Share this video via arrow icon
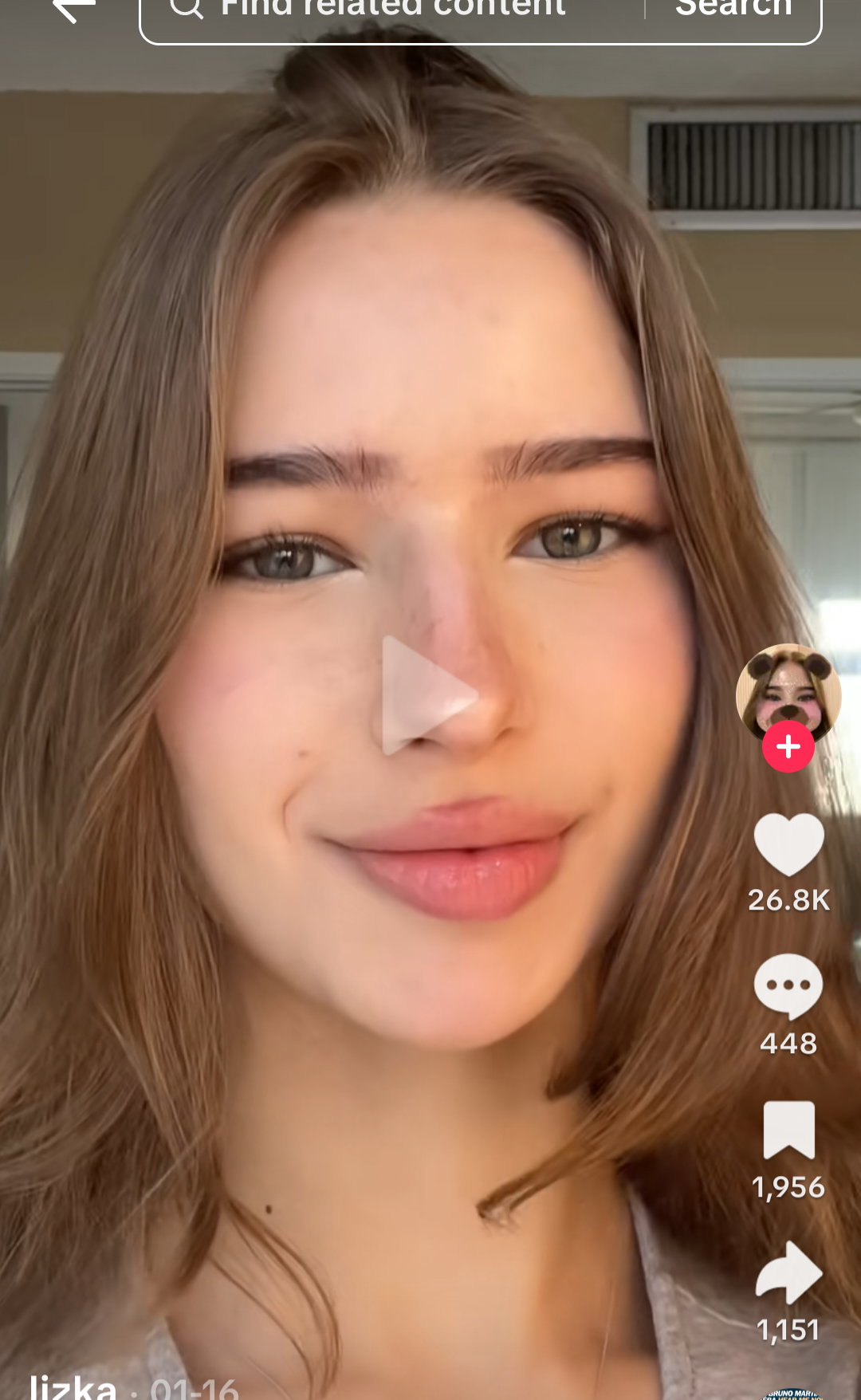 click(788, 1272)
